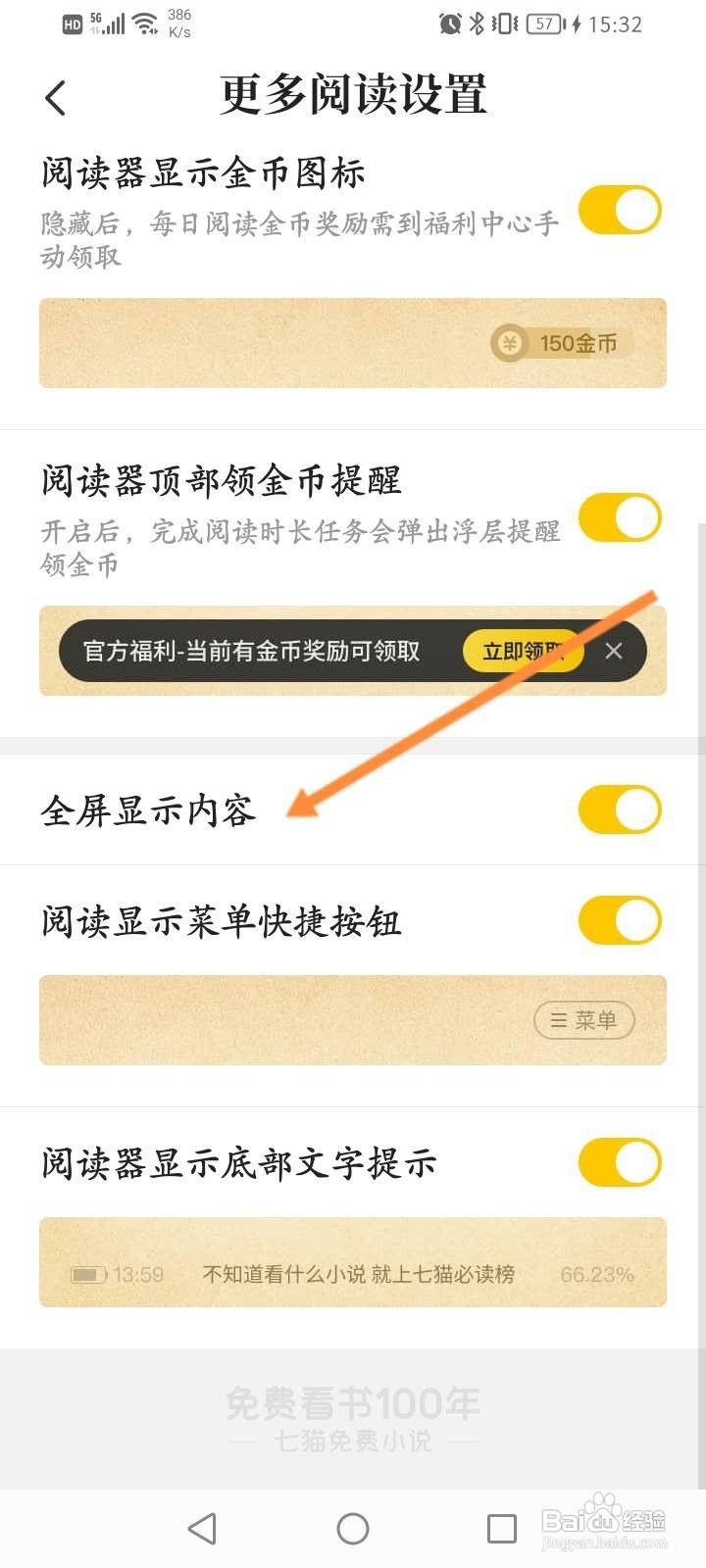Image resolution: width=706 pixels, height=1568 pixels.
Task: Dismiss the coin reminder banner with the × icon
Action: [x=614, y=651]
